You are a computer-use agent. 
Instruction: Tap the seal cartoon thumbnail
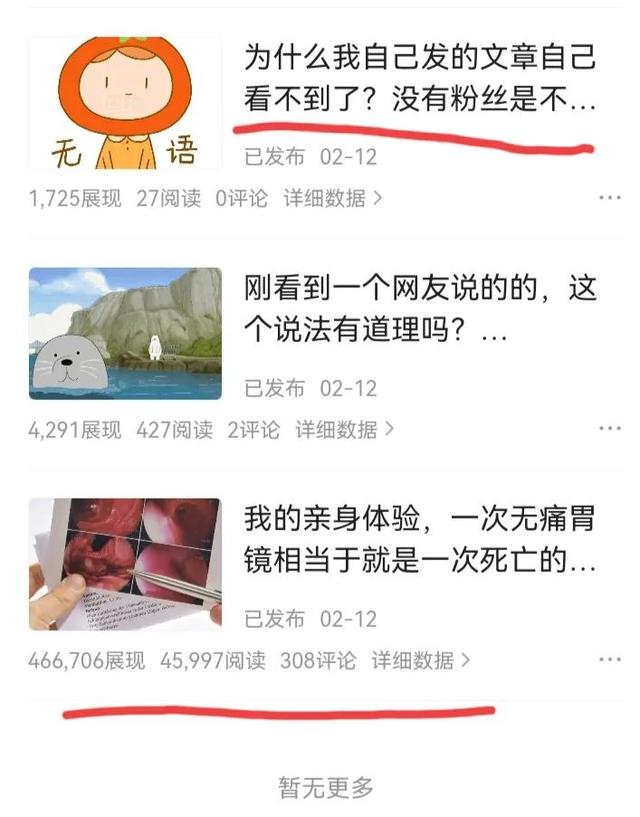pyautogui.click(x=125, y=333)
